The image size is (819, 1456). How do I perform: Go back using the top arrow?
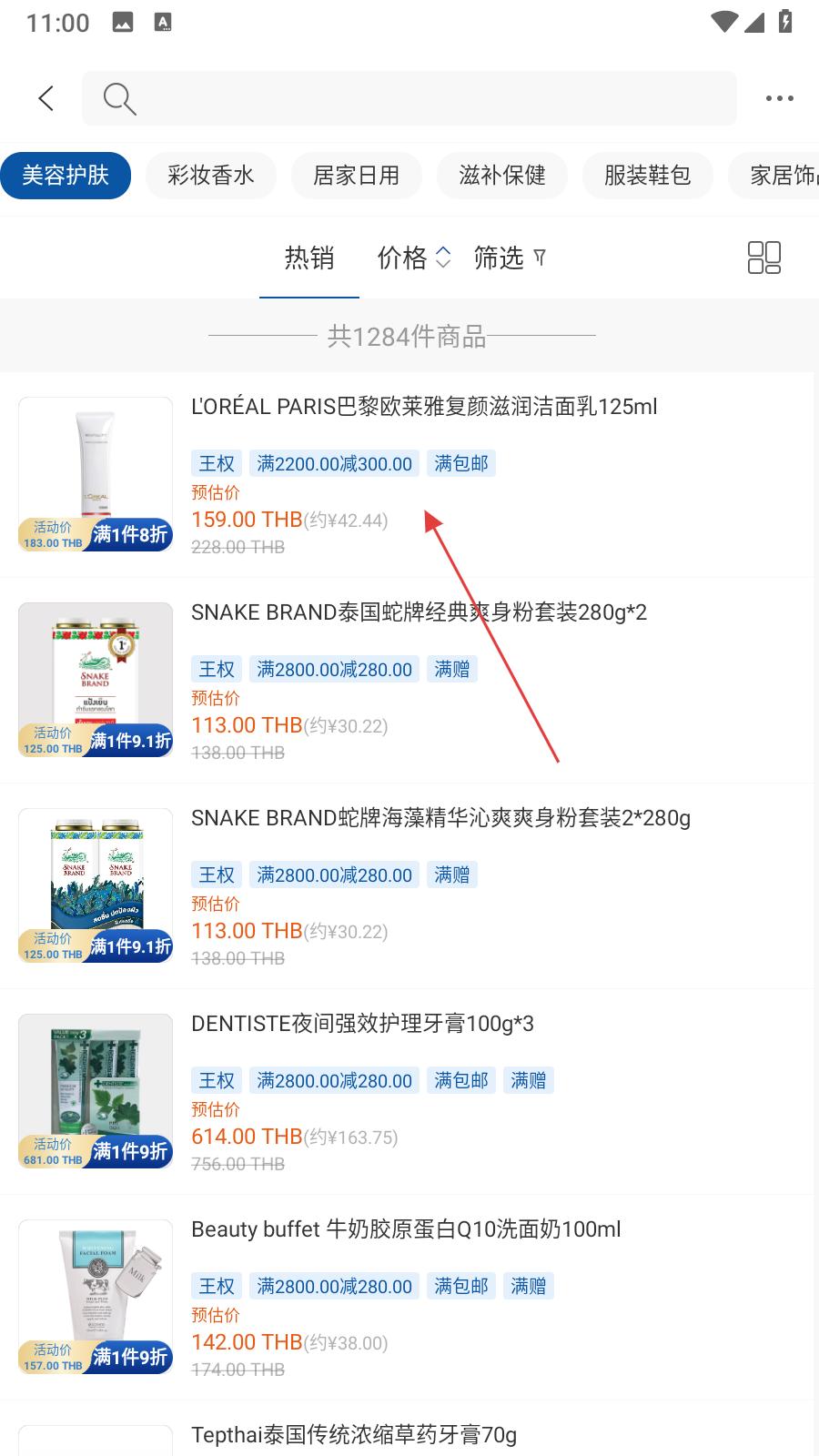point(46,98)
